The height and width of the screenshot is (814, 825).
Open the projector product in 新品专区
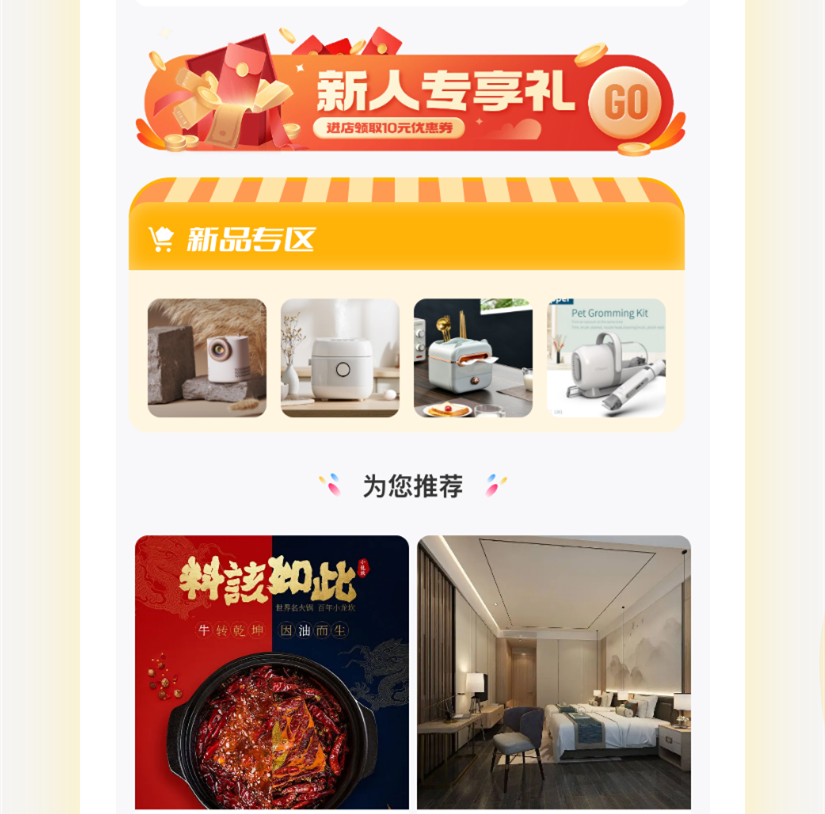point(207,357)
